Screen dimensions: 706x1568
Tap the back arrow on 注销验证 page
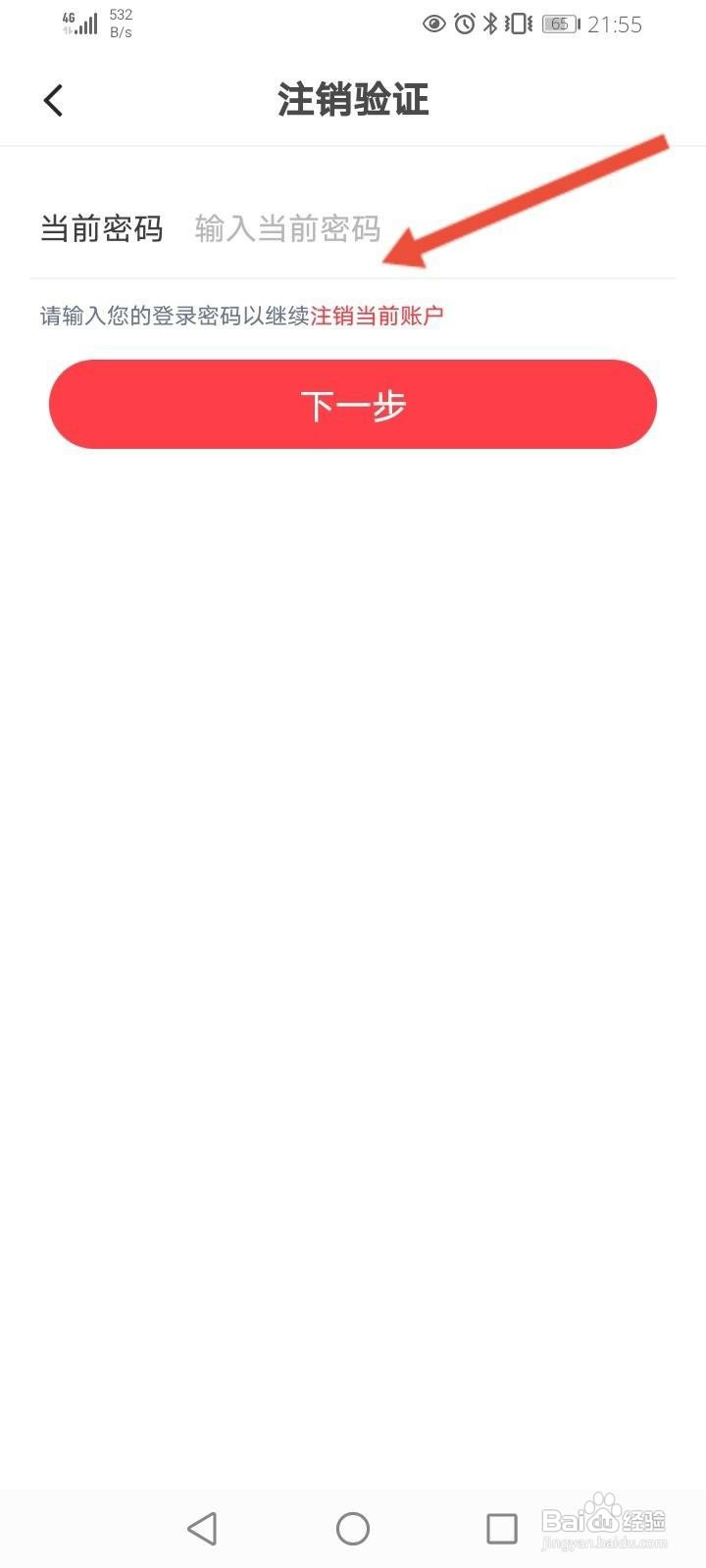[x=53, y=99]
